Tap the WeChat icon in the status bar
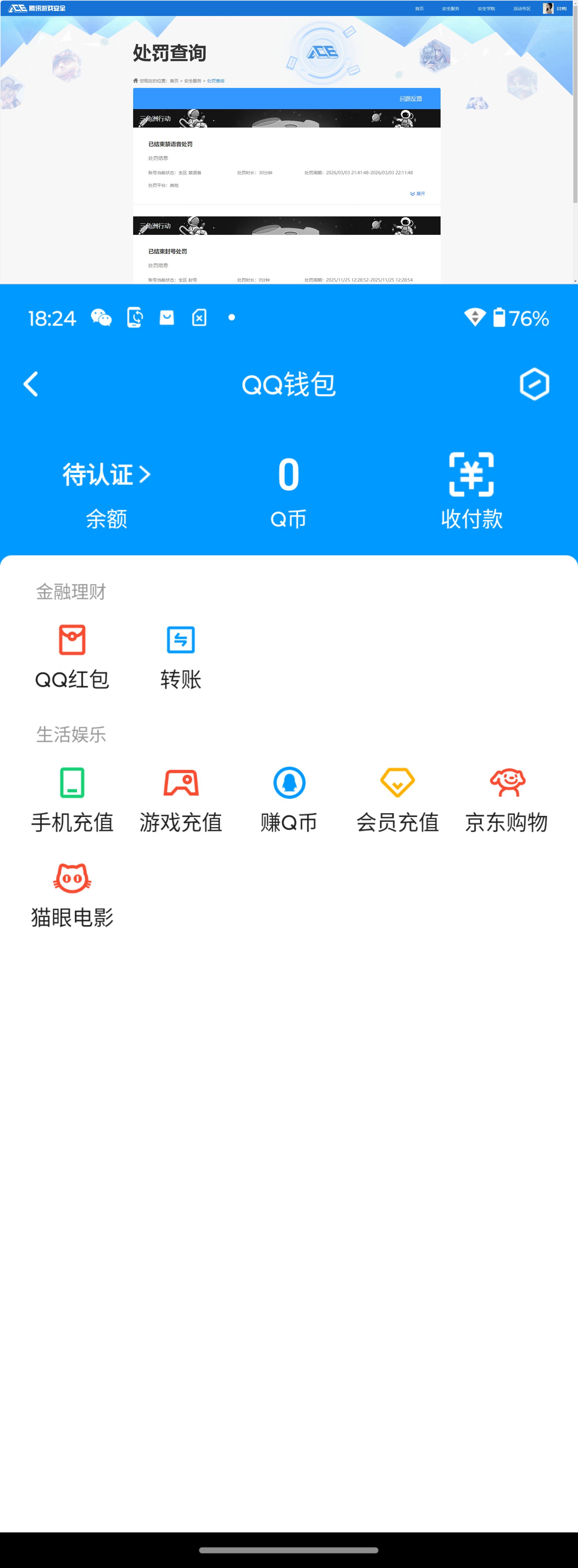The width and height of the screenshot is (578, 1568). [x=101, y=318]
